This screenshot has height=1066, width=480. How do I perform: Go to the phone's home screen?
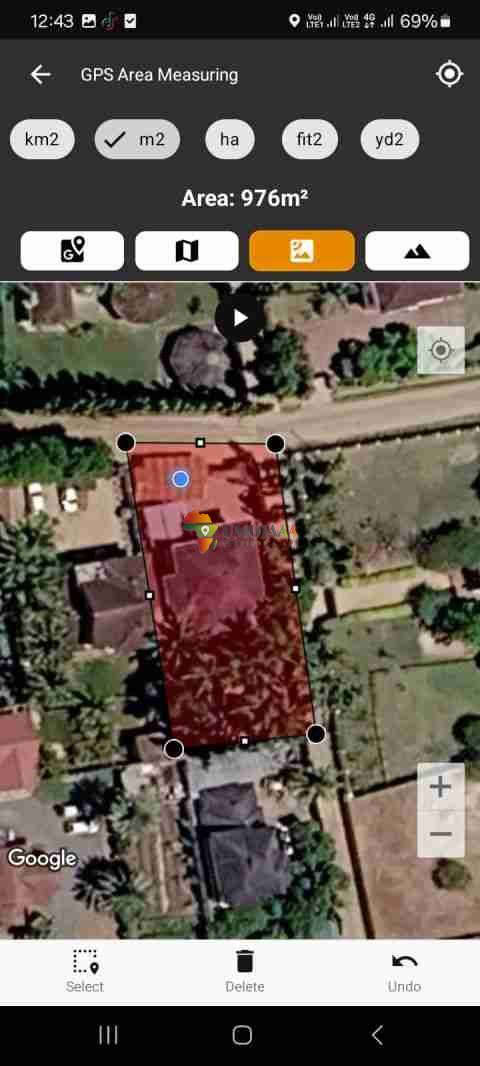point(242,1035)
